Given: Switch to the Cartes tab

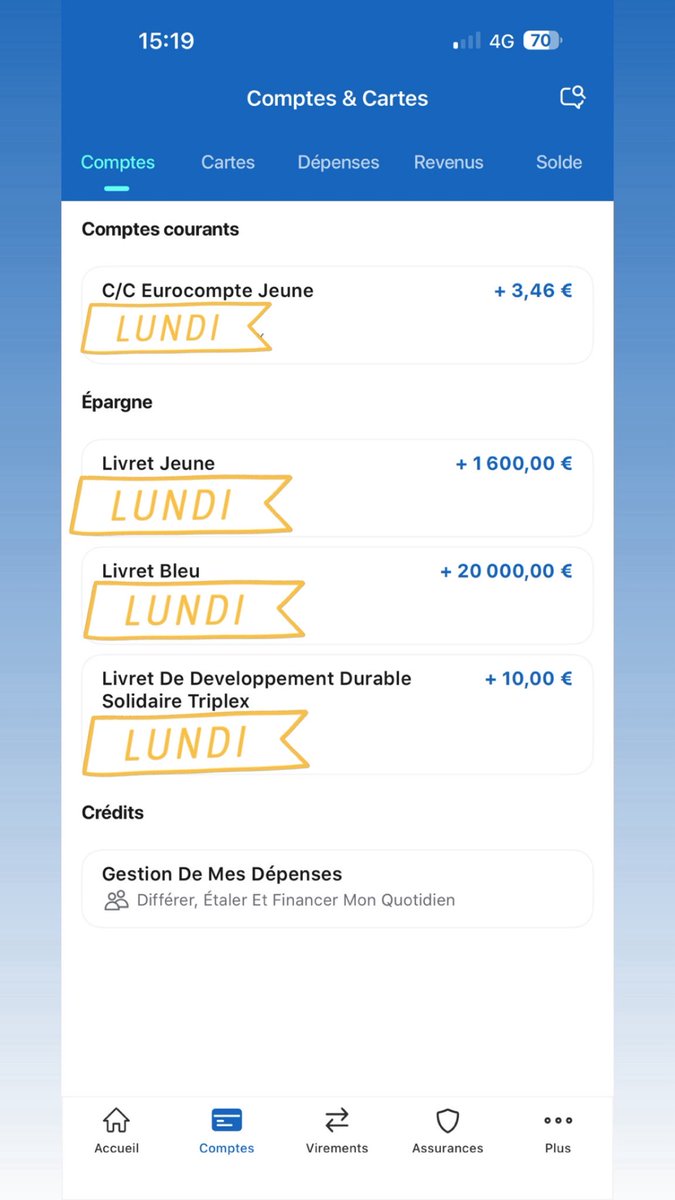Looking at the screenshot, I should 228,162.
